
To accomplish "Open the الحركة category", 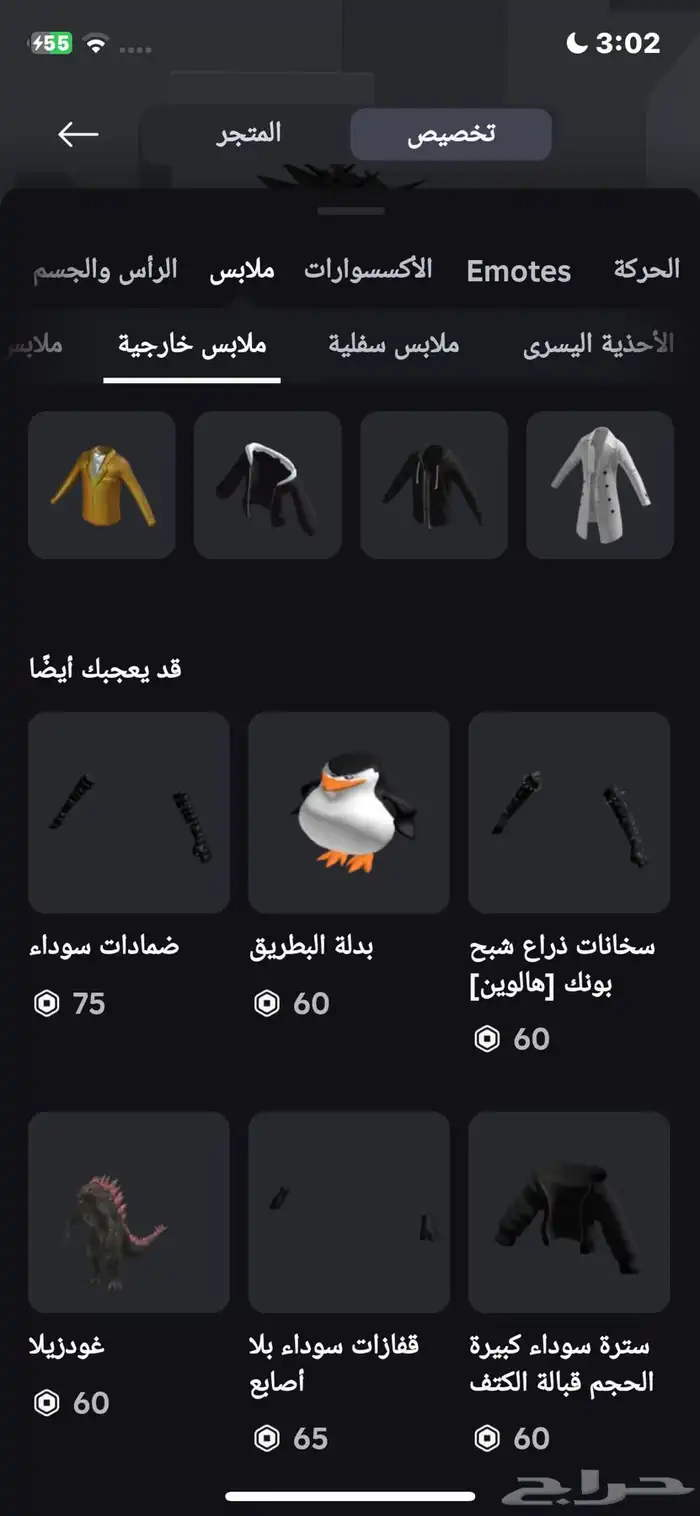I will (646, 269).
